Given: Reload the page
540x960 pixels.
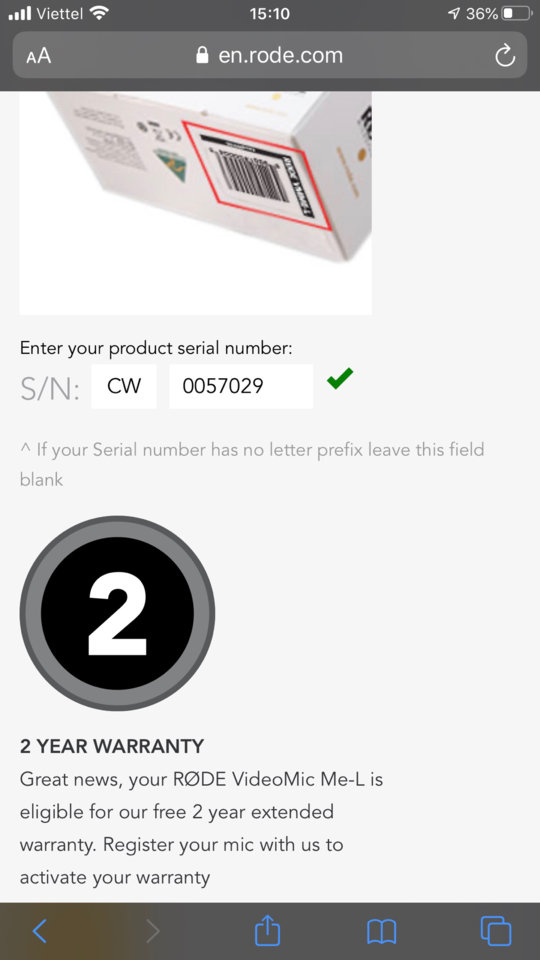Looking at the screenshot, I should 504,56.
